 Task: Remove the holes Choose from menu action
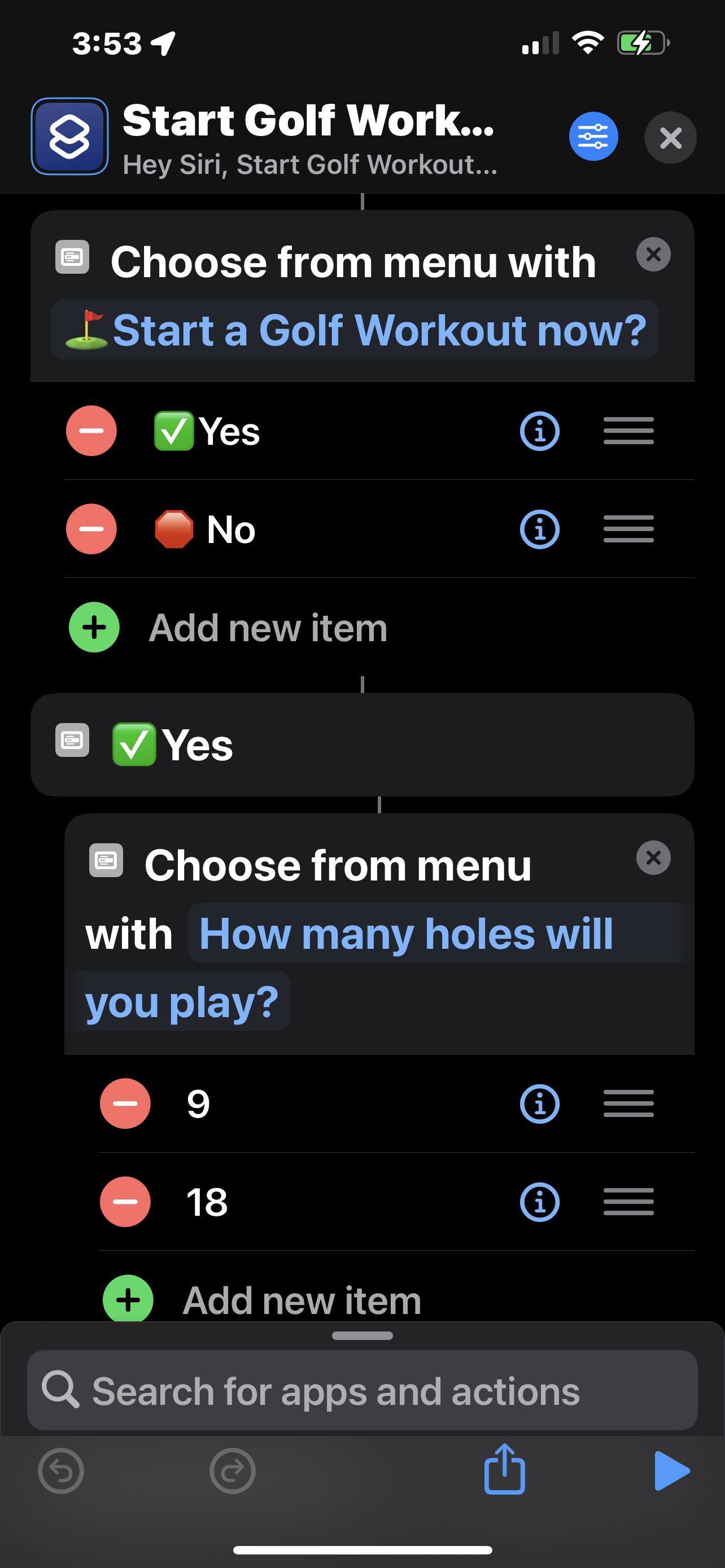click(653, 857)
